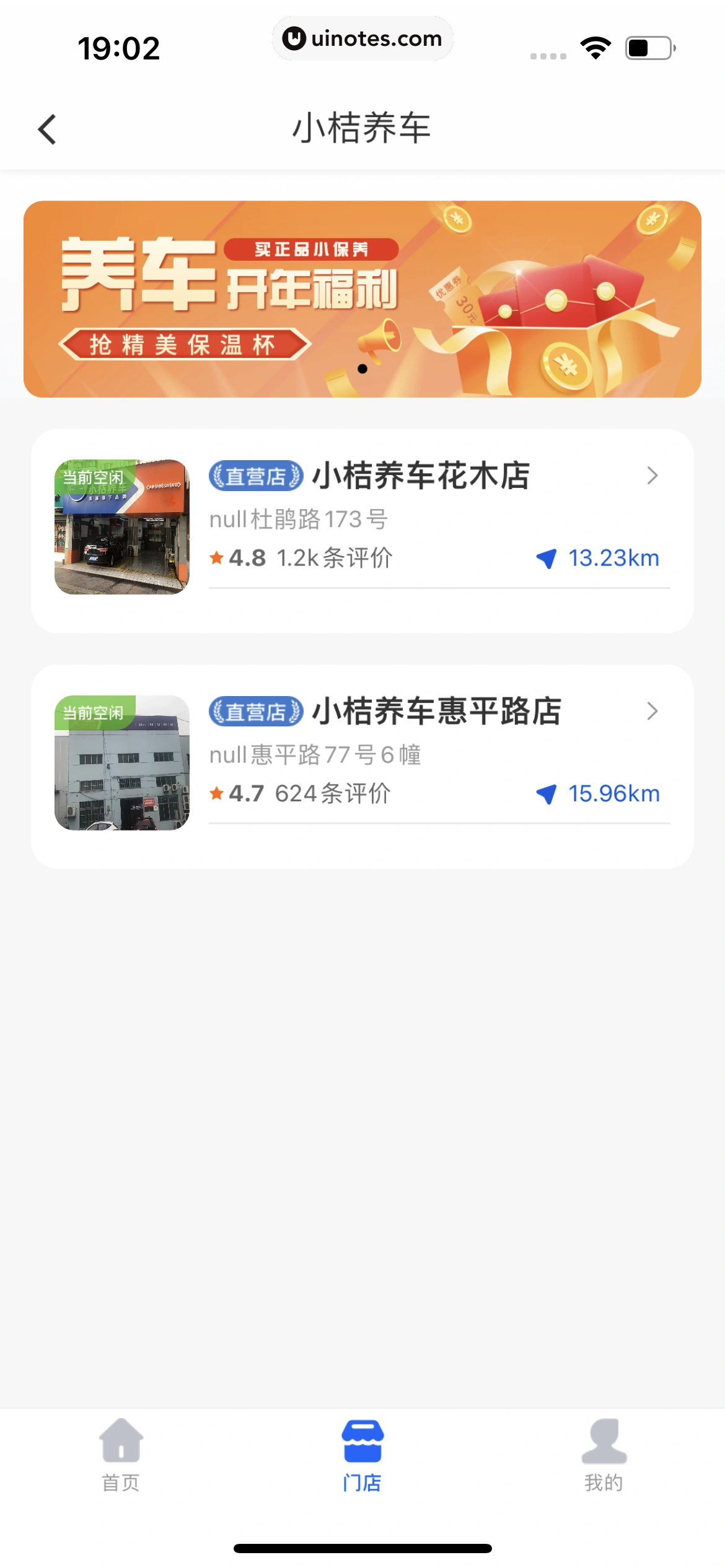Open the 小桔养车惠平路店 store card
Screen dimensions: 725x1568
(x=436, y=712)
